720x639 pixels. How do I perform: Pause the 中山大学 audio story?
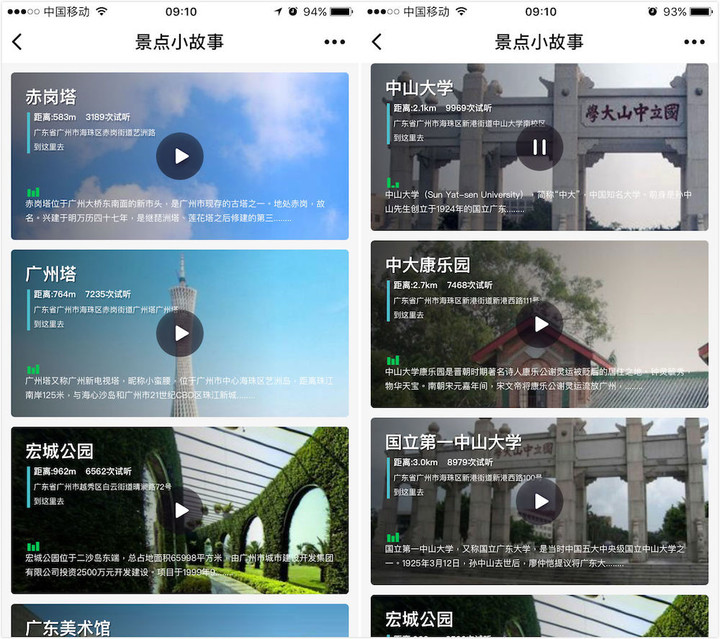[540, 147]
